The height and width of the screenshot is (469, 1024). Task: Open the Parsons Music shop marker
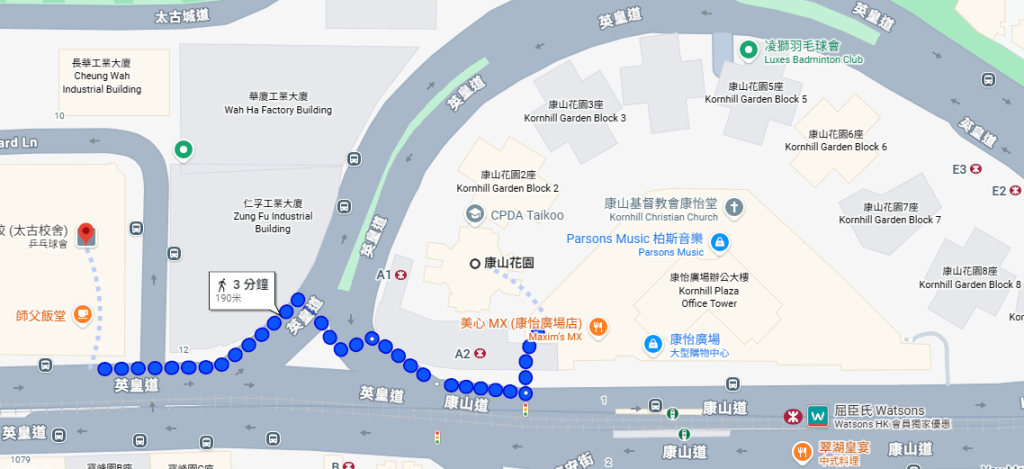pos(719,241)
